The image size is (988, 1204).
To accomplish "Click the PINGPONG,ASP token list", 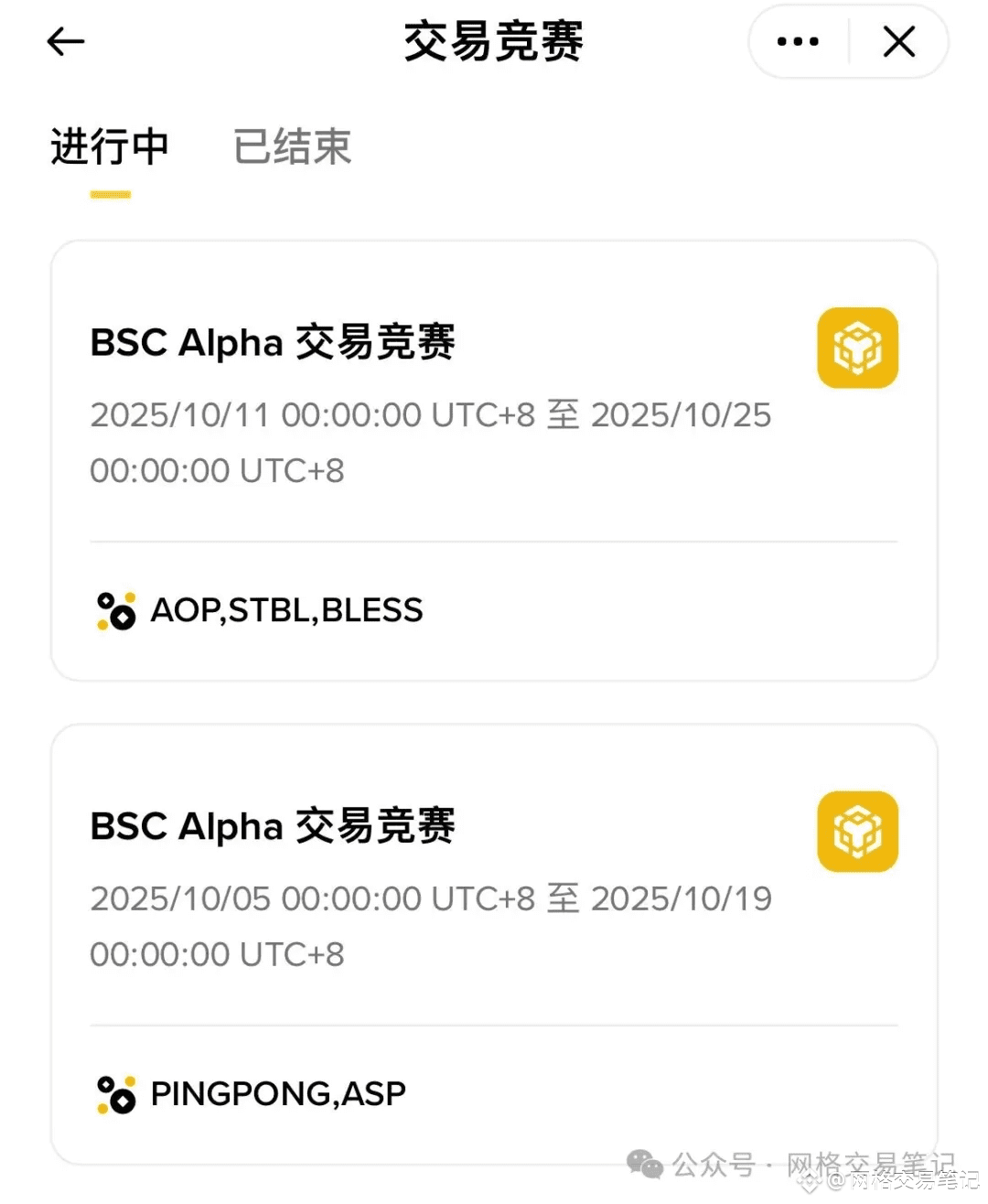I will pyautogui.click(x=276, y=1093).
